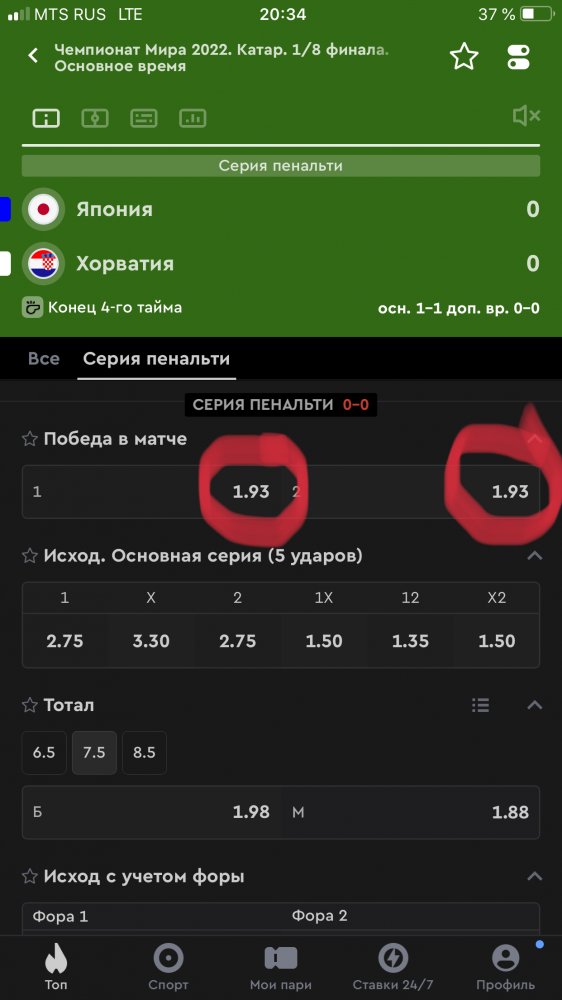
Task: Switch to the Все tab
Action: (43, 359)
